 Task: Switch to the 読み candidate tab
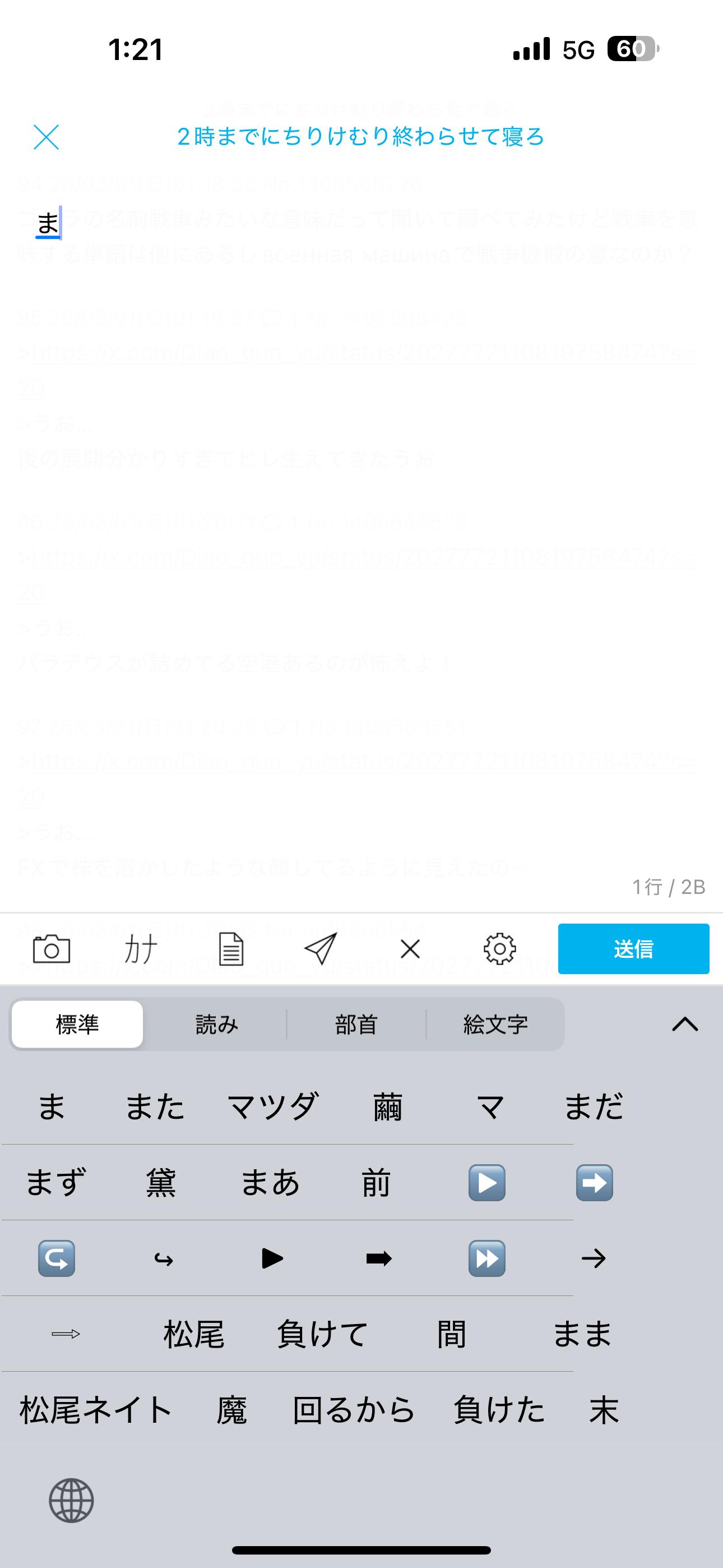[217, 1025]
